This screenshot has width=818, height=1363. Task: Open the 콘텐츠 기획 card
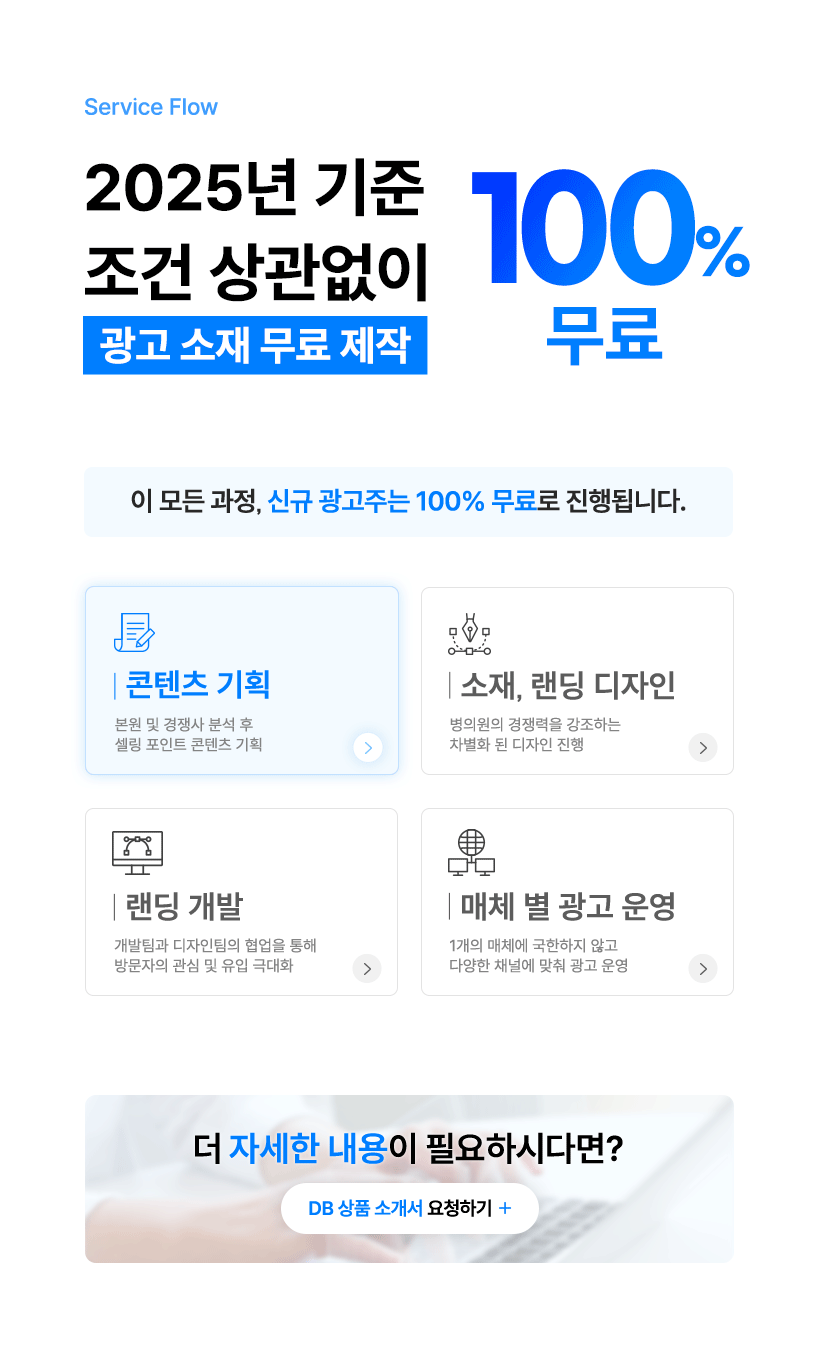tap(241, 680)
